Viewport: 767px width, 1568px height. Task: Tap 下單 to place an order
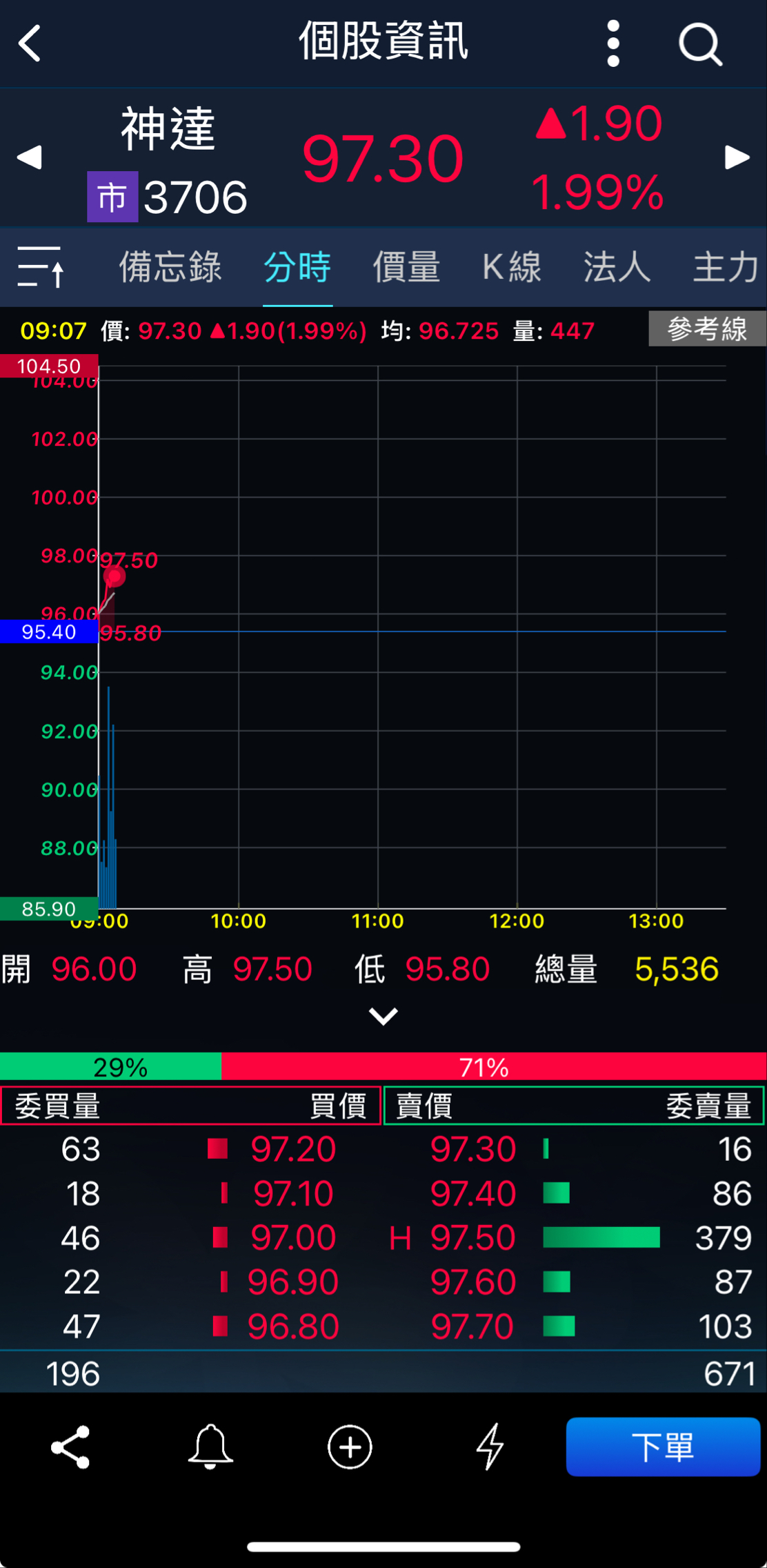click(x=663, y=1447)
